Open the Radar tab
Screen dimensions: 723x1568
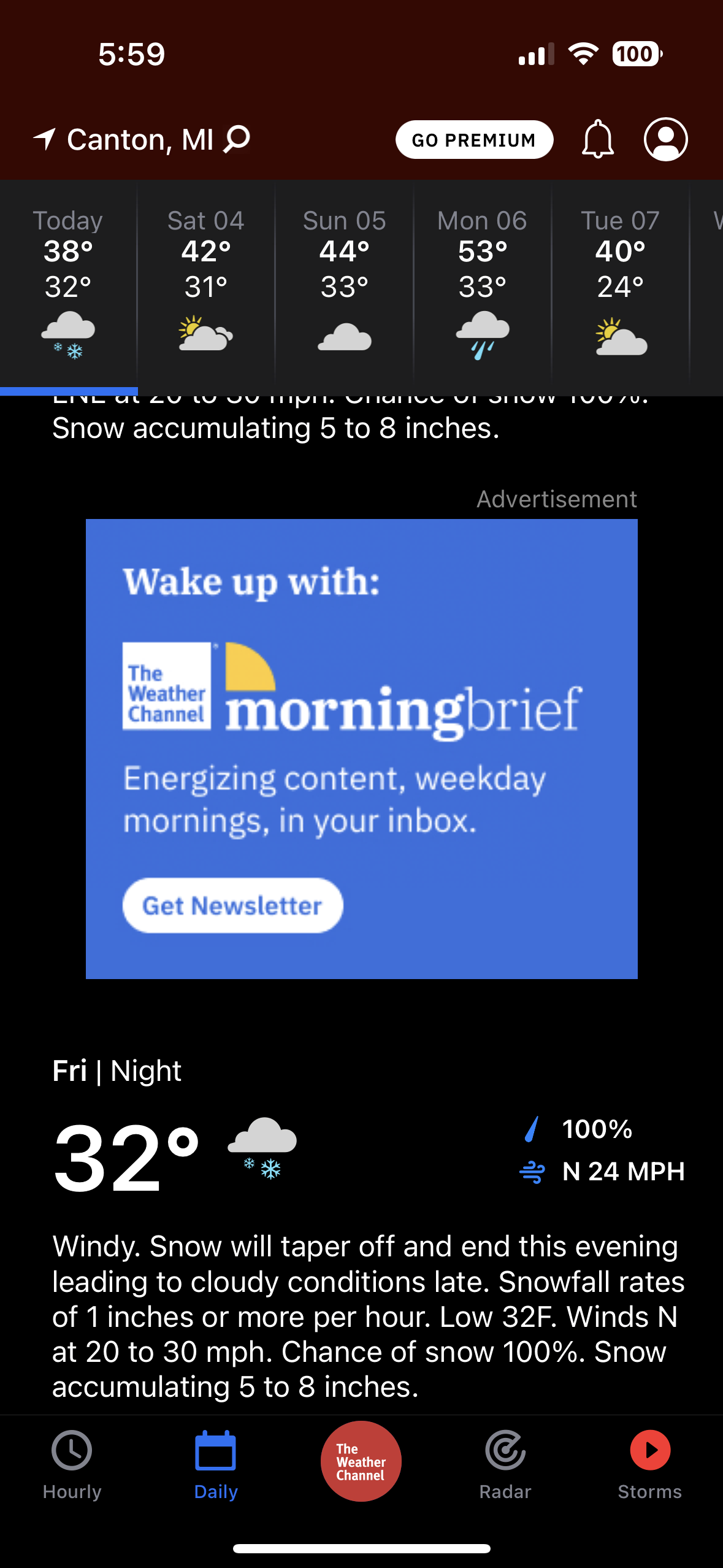(505, 1465)
